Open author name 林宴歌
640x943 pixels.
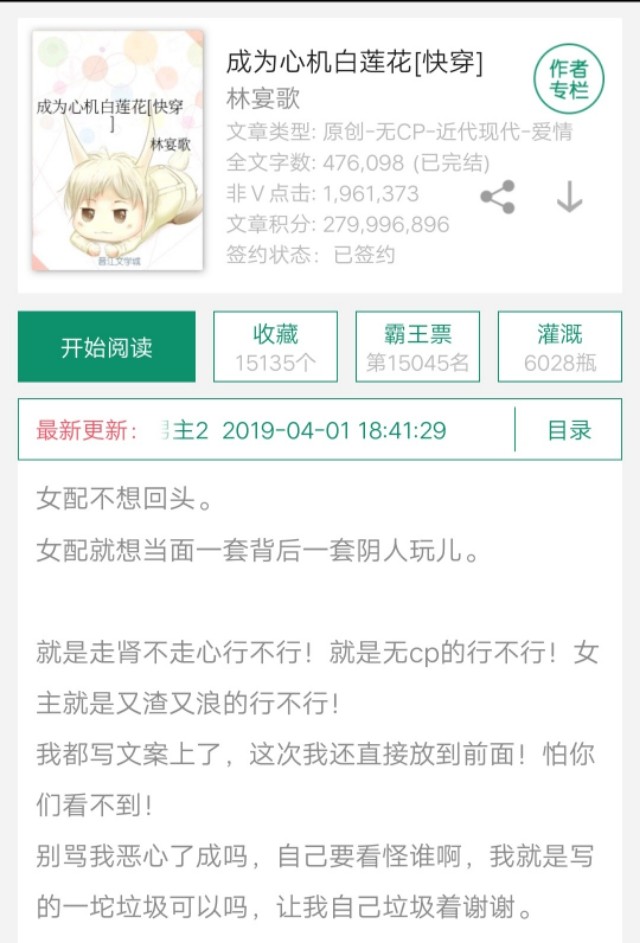click(263, 99)
